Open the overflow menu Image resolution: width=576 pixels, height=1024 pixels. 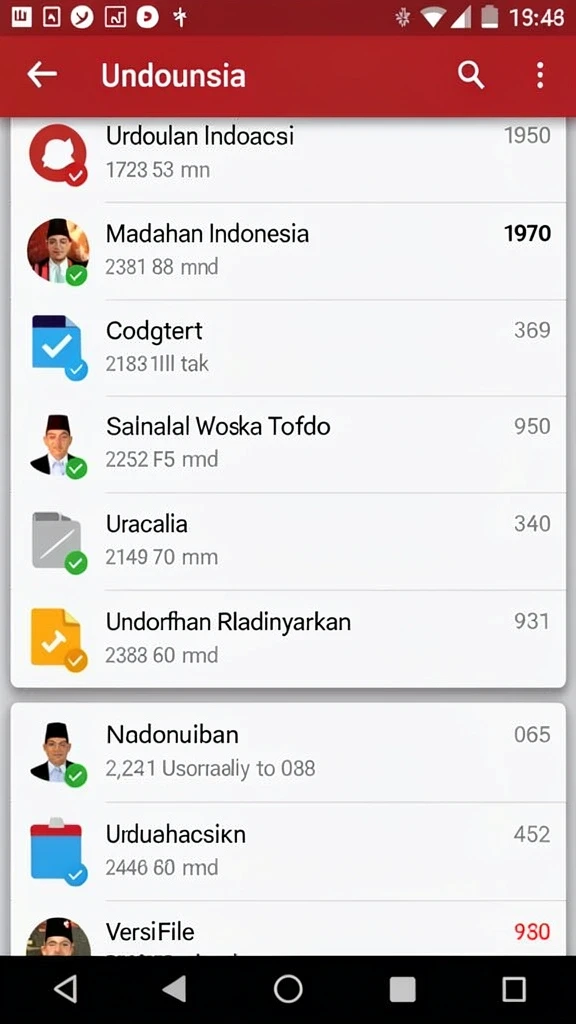click(539, 75)
